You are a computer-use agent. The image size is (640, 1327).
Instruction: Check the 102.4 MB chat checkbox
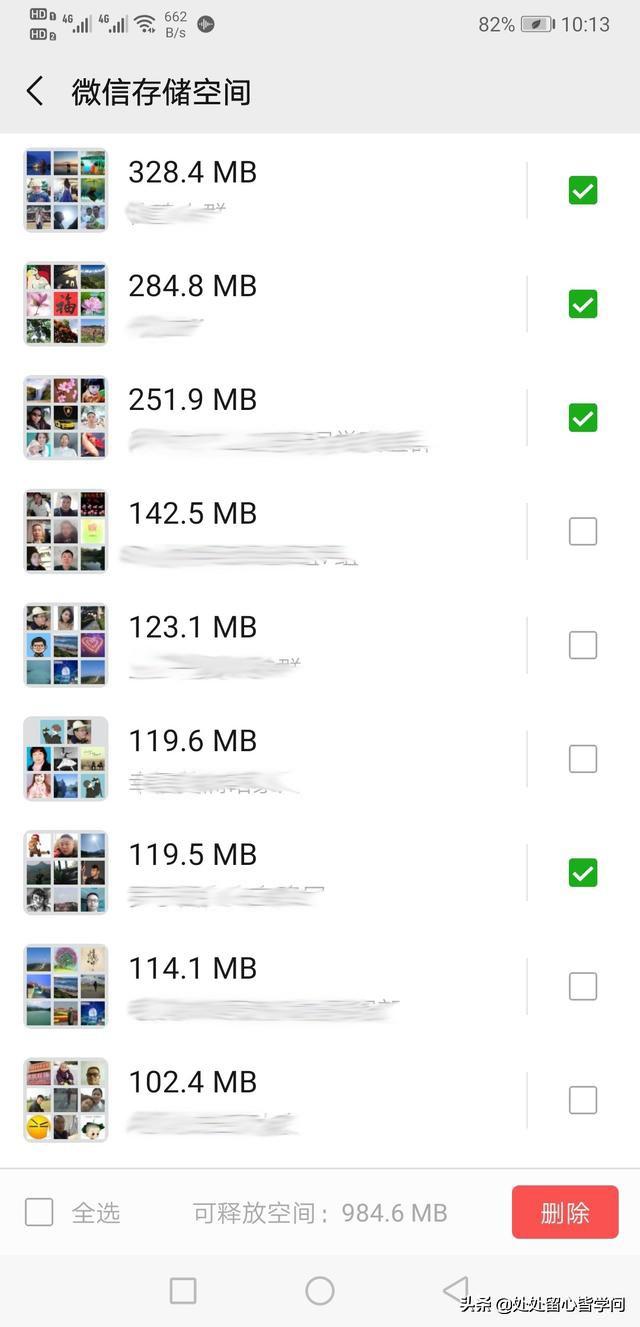[583, 1100]
